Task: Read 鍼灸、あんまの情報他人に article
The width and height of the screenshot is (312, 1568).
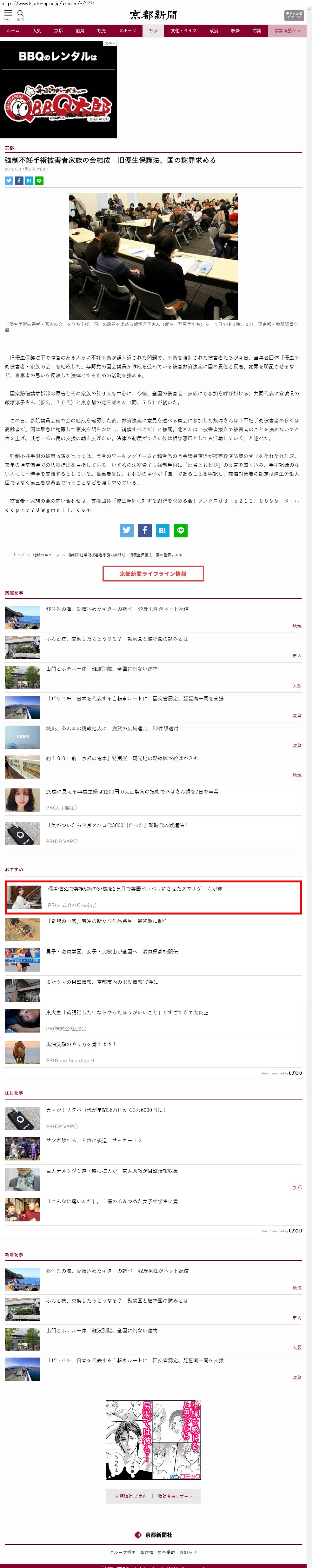Action: pos(112,728)
